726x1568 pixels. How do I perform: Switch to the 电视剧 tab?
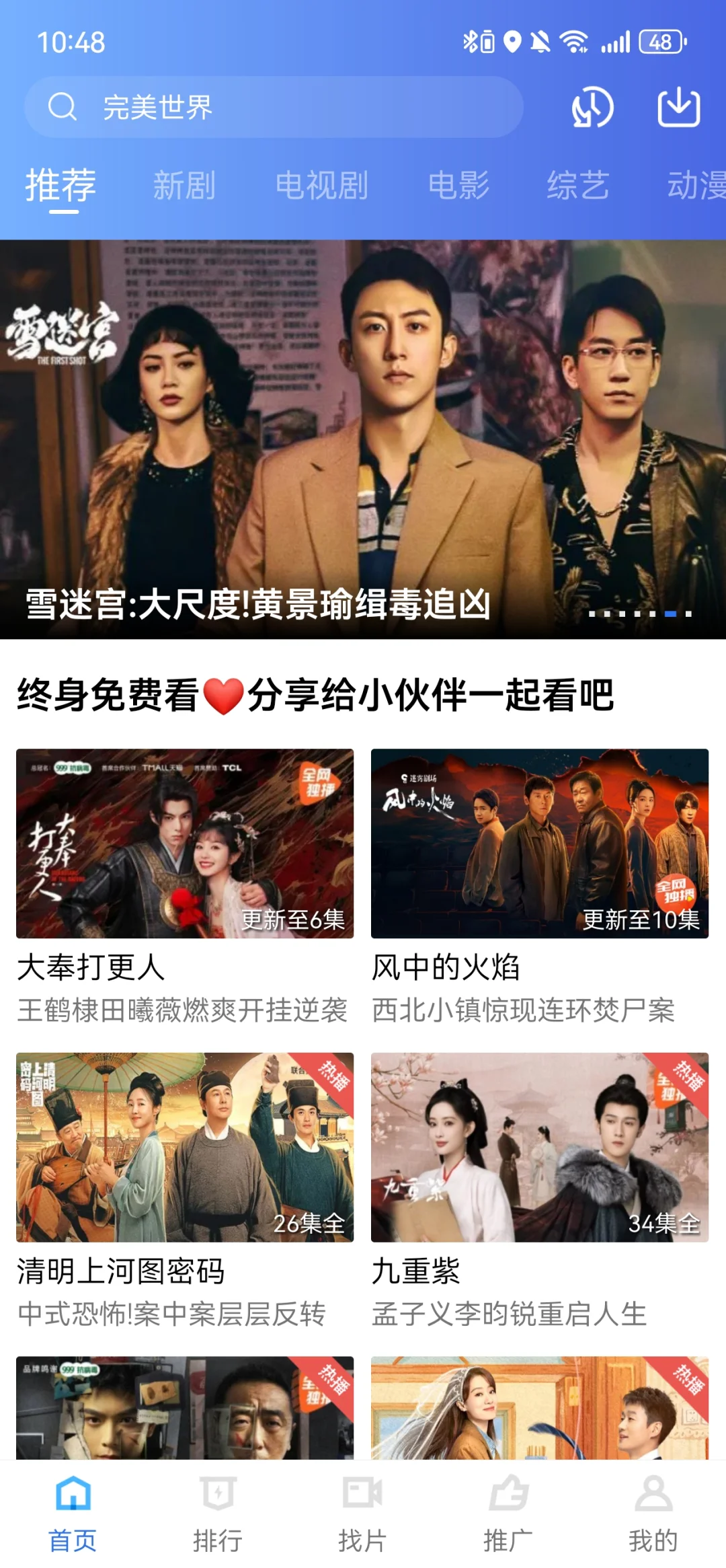pos(321,186)
